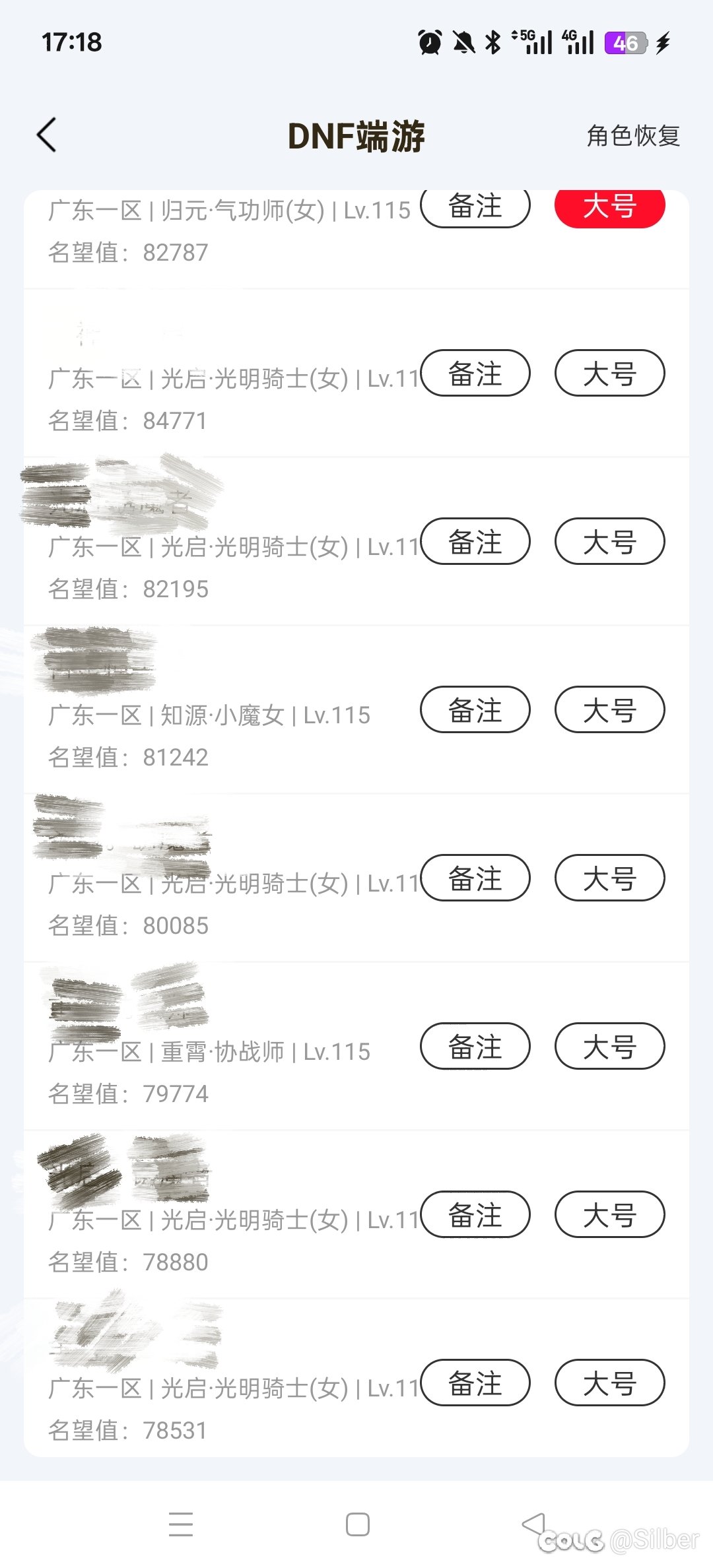Add 备注 for 知源·小魔女
The height and width of the screenshot is (1568, 713).
pyautogui.click(x=475, y=710)
